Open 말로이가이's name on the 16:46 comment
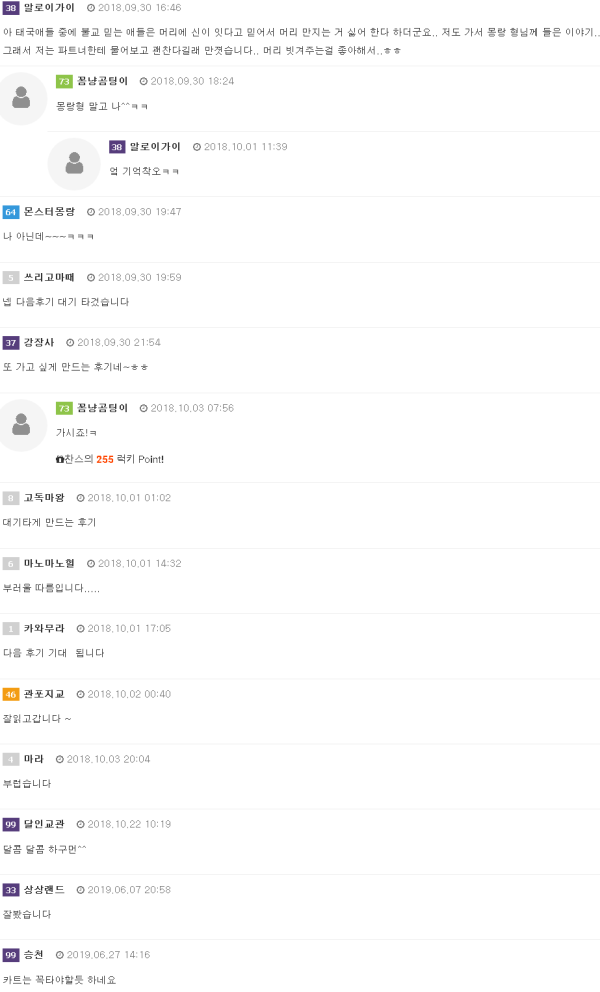Image resolution: width=600 pixels, height=992 pixels. 49,7
